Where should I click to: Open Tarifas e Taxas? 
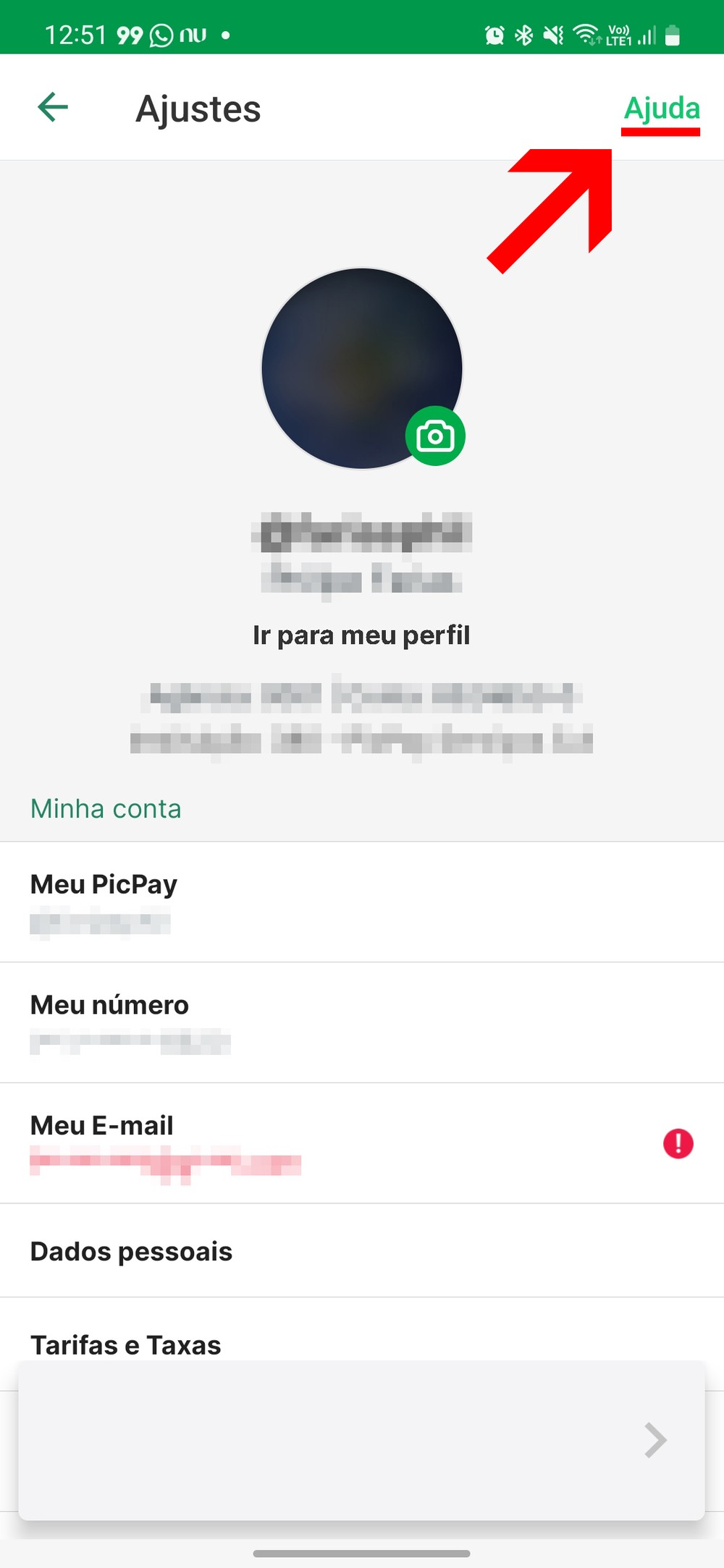(126, 1344)
